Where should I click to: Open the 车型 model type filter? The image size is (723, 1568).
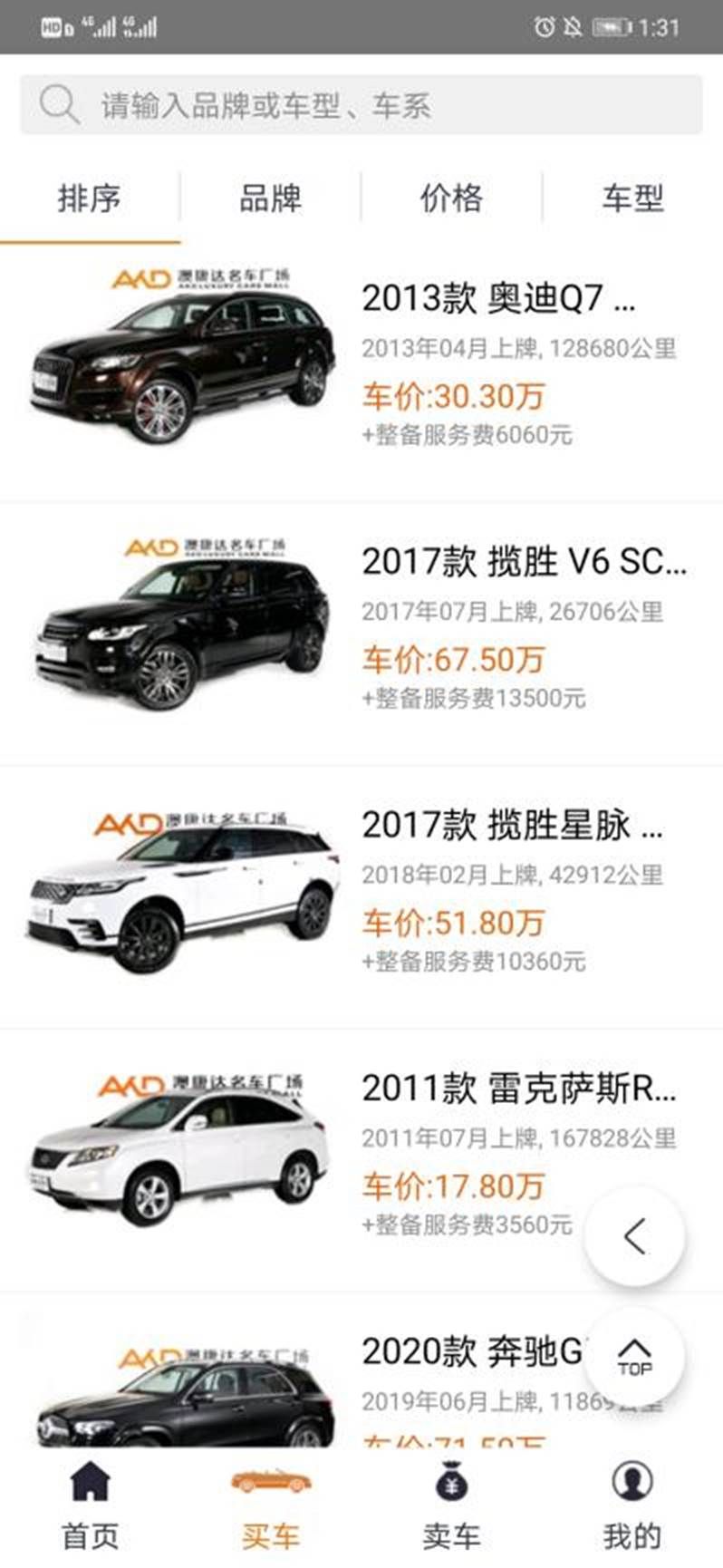[632, 198]
